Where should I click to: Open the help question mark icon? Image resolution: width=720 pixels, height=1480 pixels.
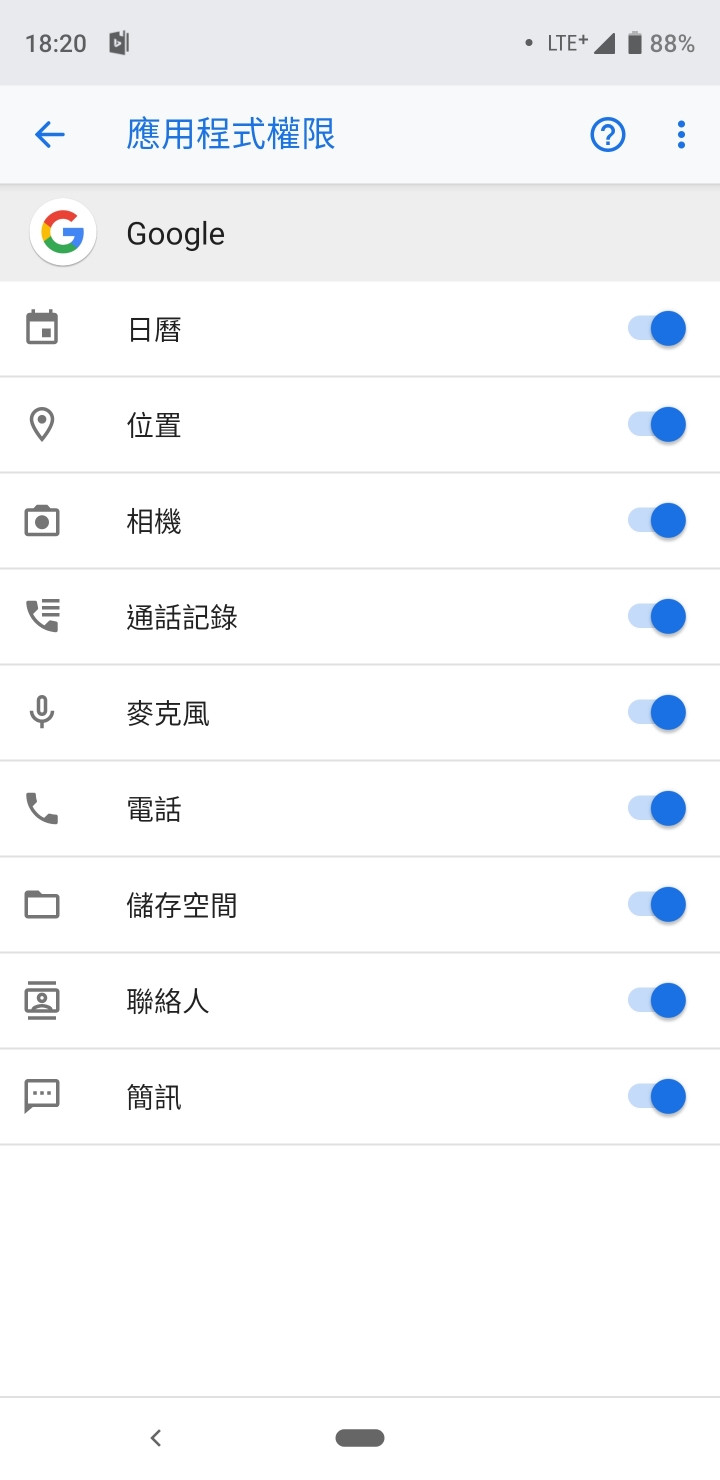[608, 134]
